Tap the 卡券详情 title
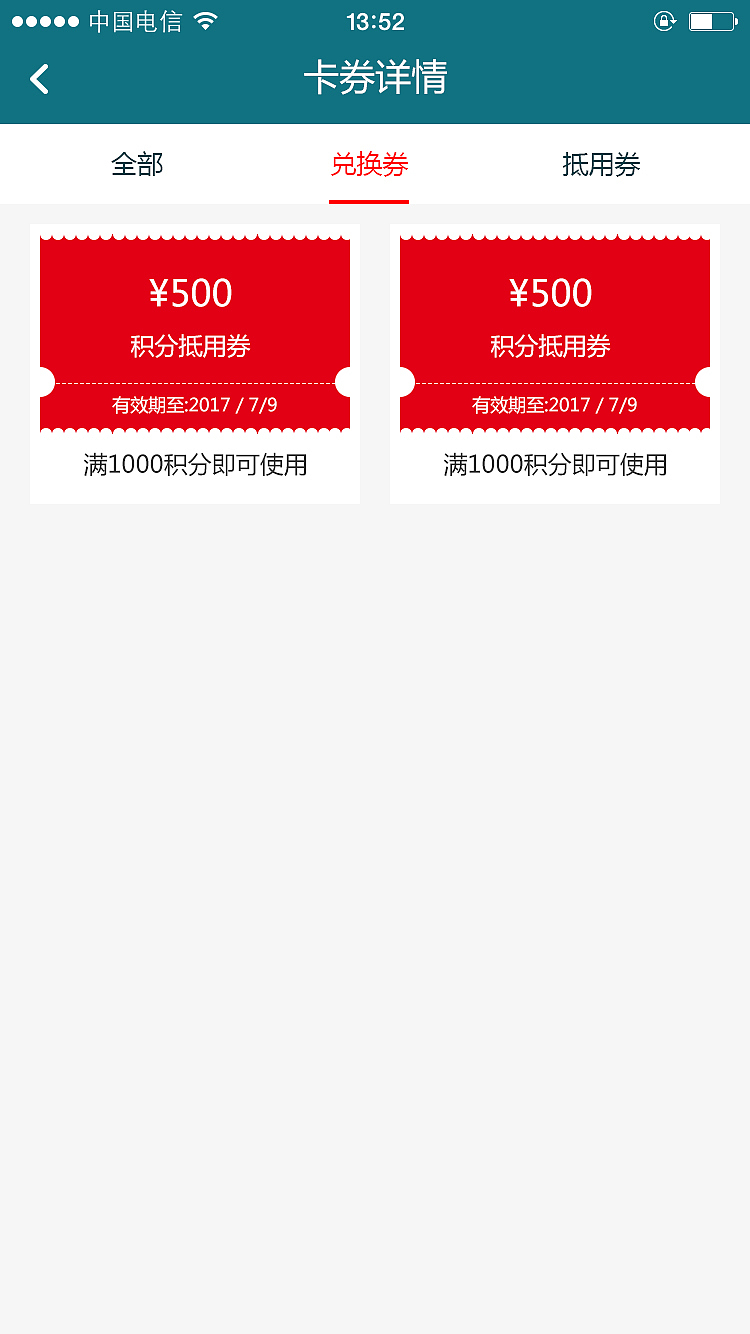 [375, 77]
